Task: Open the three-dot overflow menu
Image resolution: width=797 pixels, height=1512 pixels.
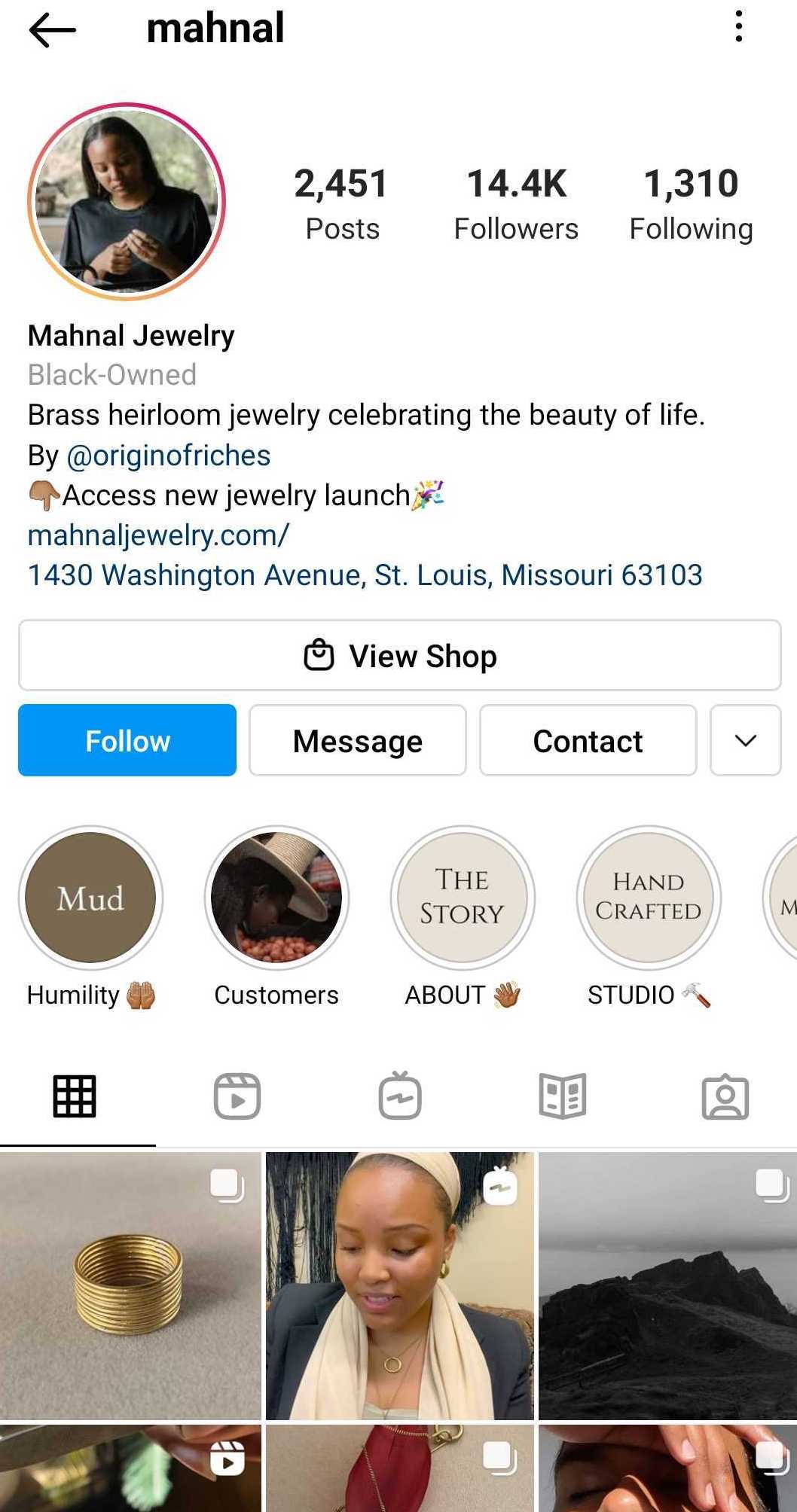Action: point(738,27)
